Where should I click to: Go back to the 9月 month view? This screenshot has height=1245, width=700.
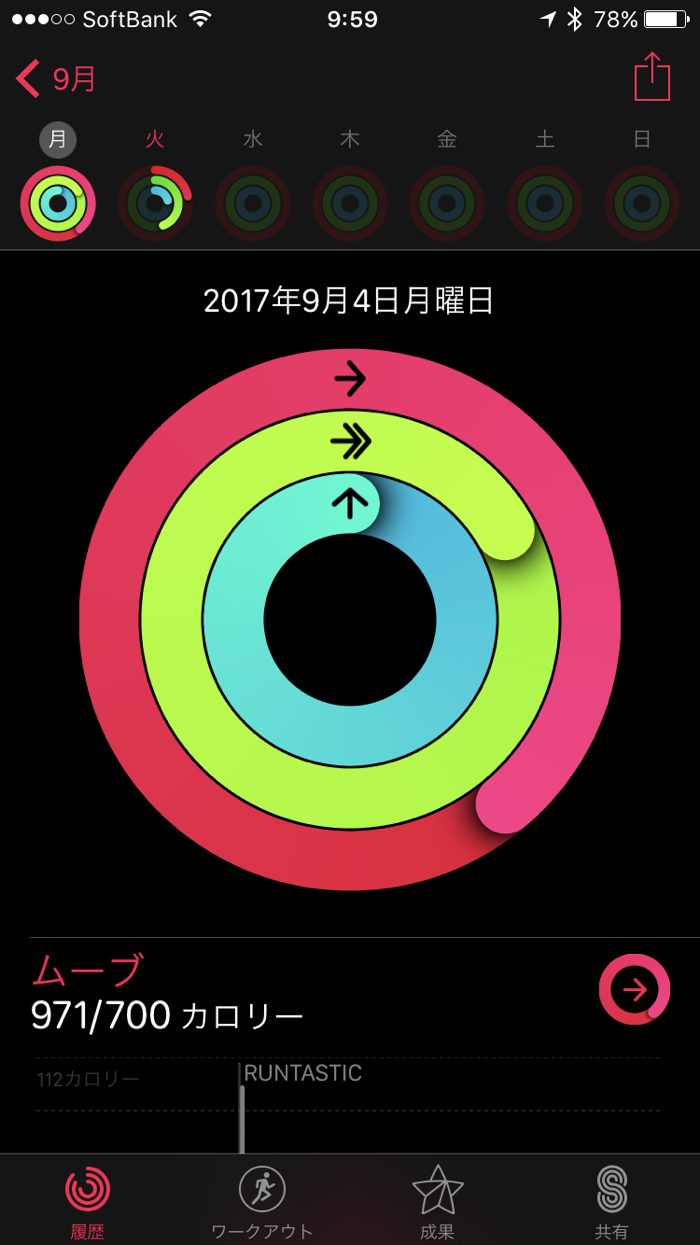coord(57,78)
